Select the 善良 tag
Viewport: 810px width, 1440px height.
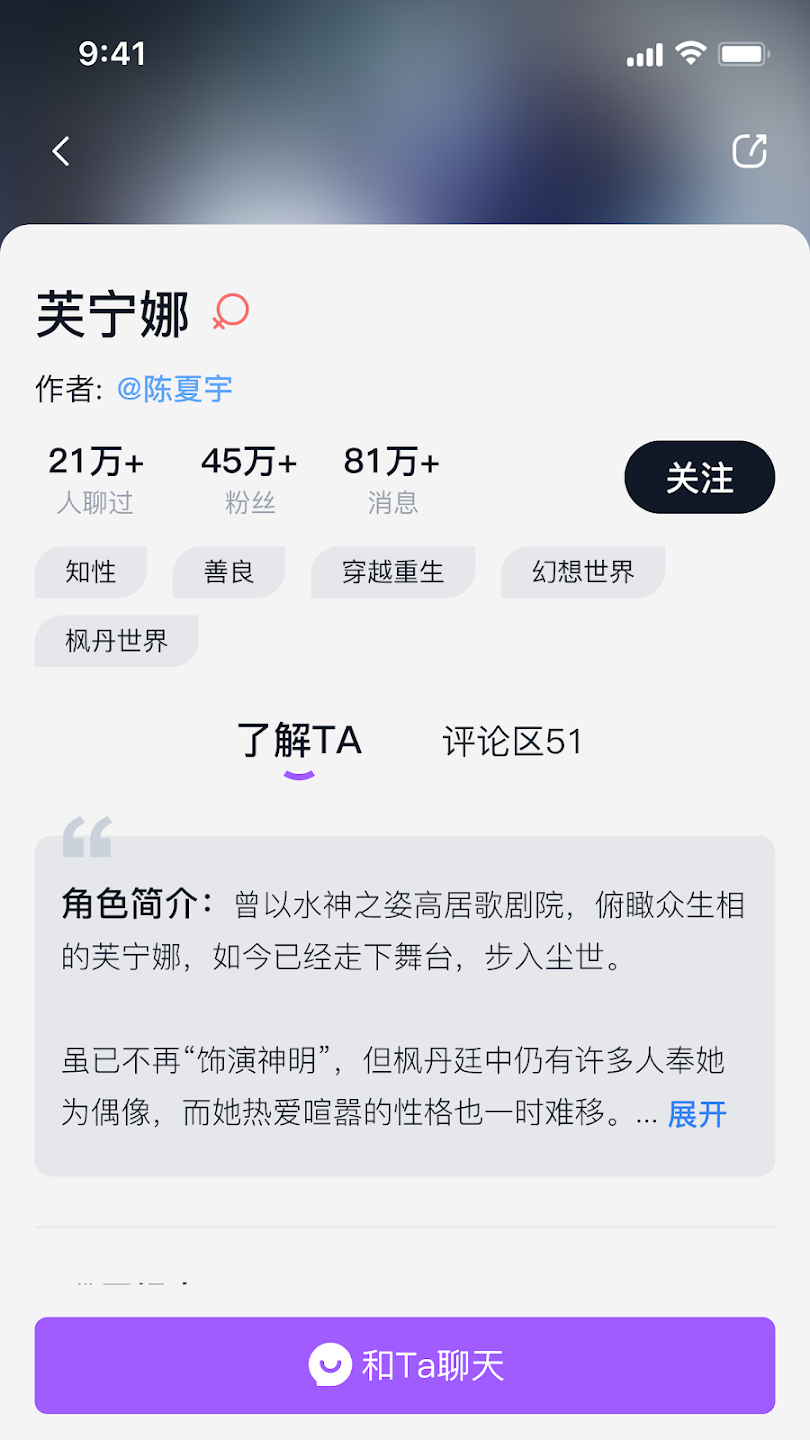(x=228, y=572)
